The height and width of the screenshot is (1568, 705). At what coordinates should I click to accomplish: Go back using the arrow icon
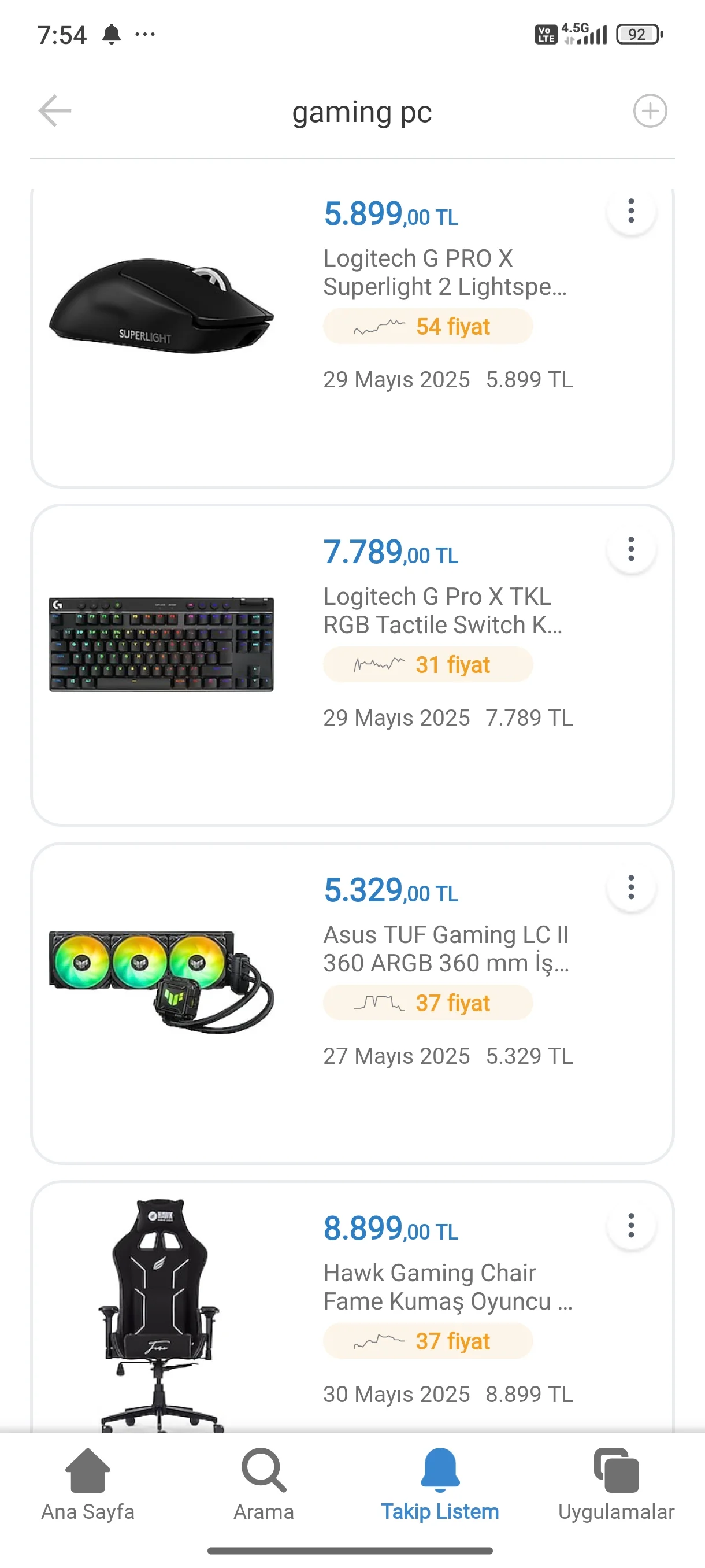(55, 111)
